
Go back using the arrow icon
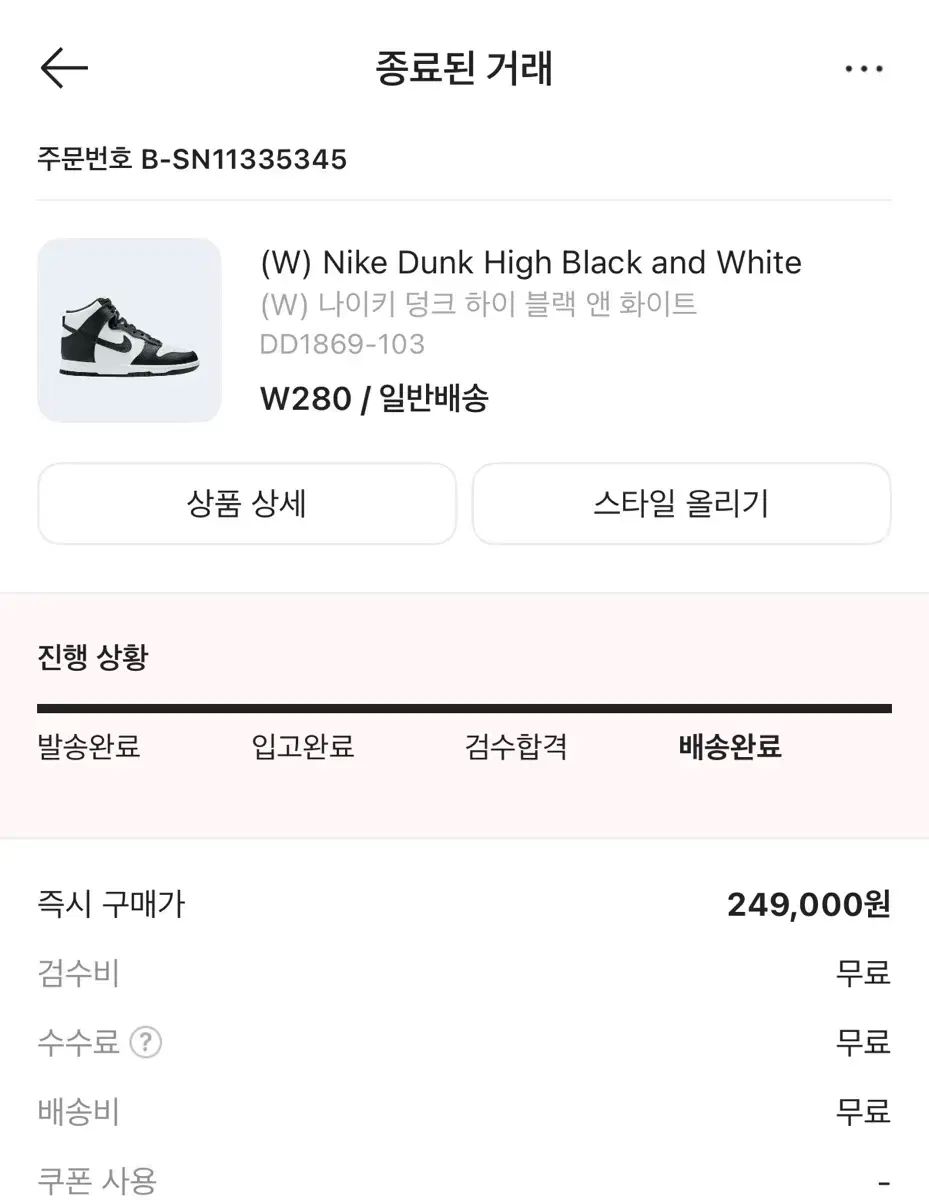click(64, 68)
